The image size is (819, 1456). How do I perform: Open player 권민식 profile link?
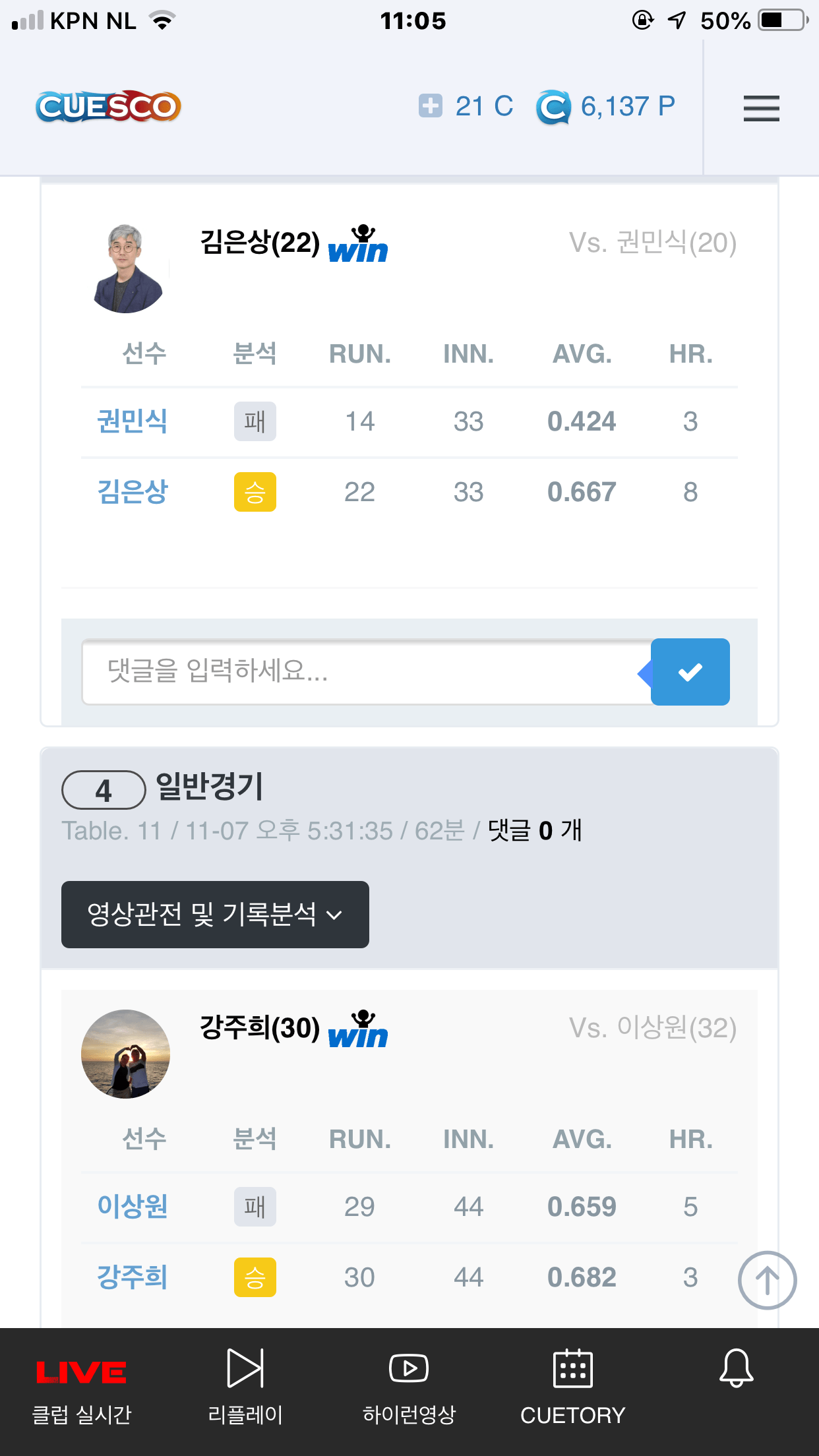point(132,421)
